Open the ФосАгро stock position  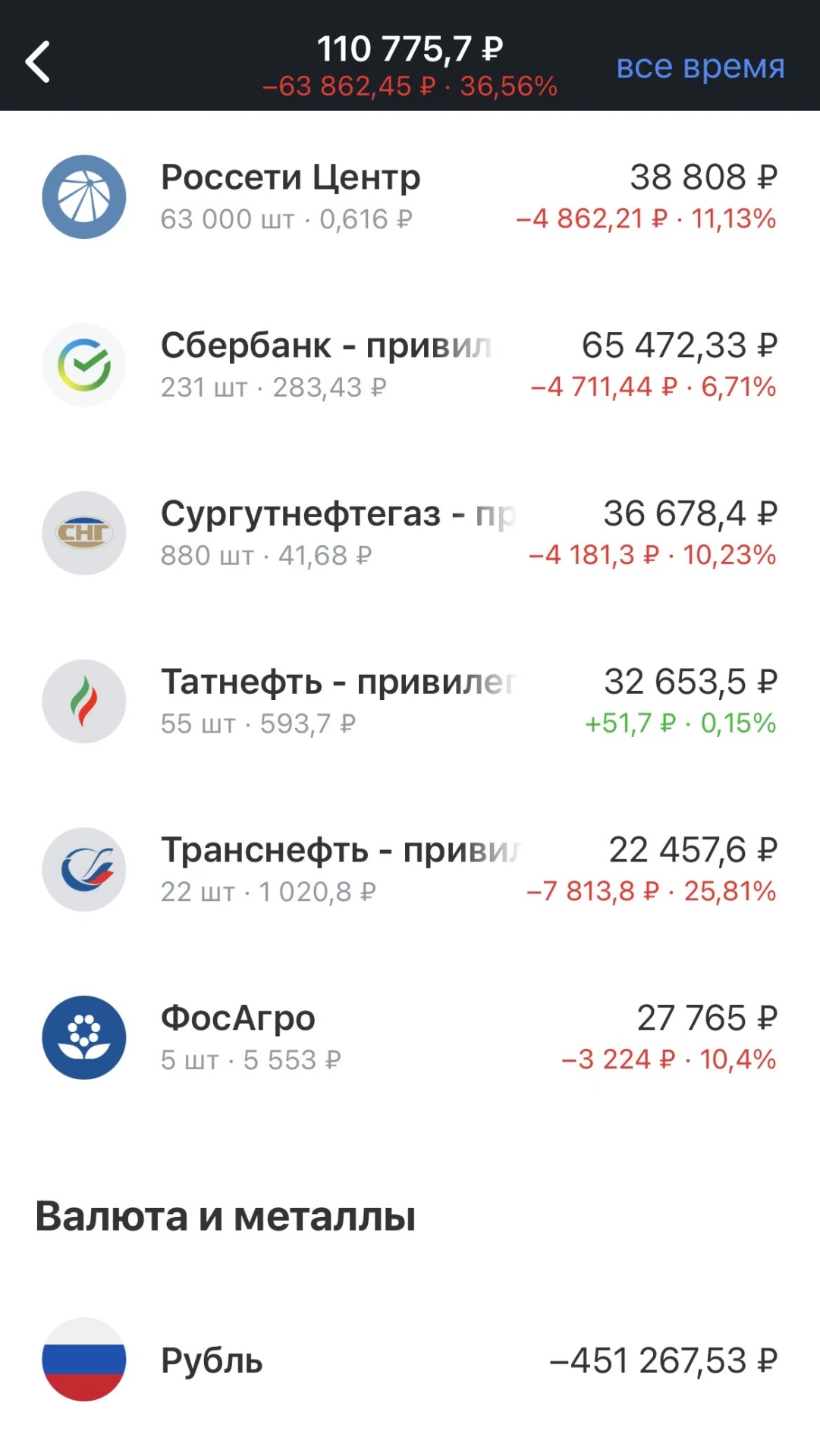[x=410, y=1038]
